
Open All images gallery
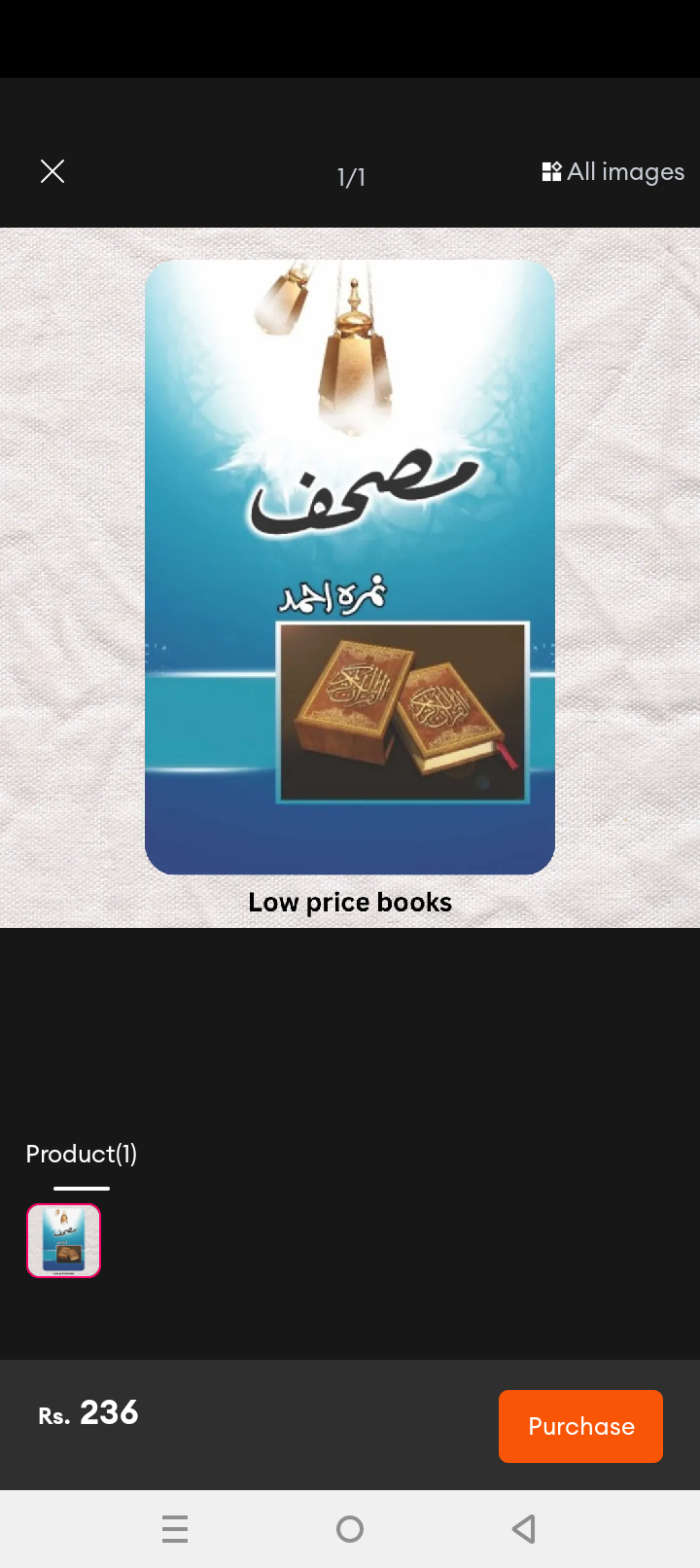612,172
